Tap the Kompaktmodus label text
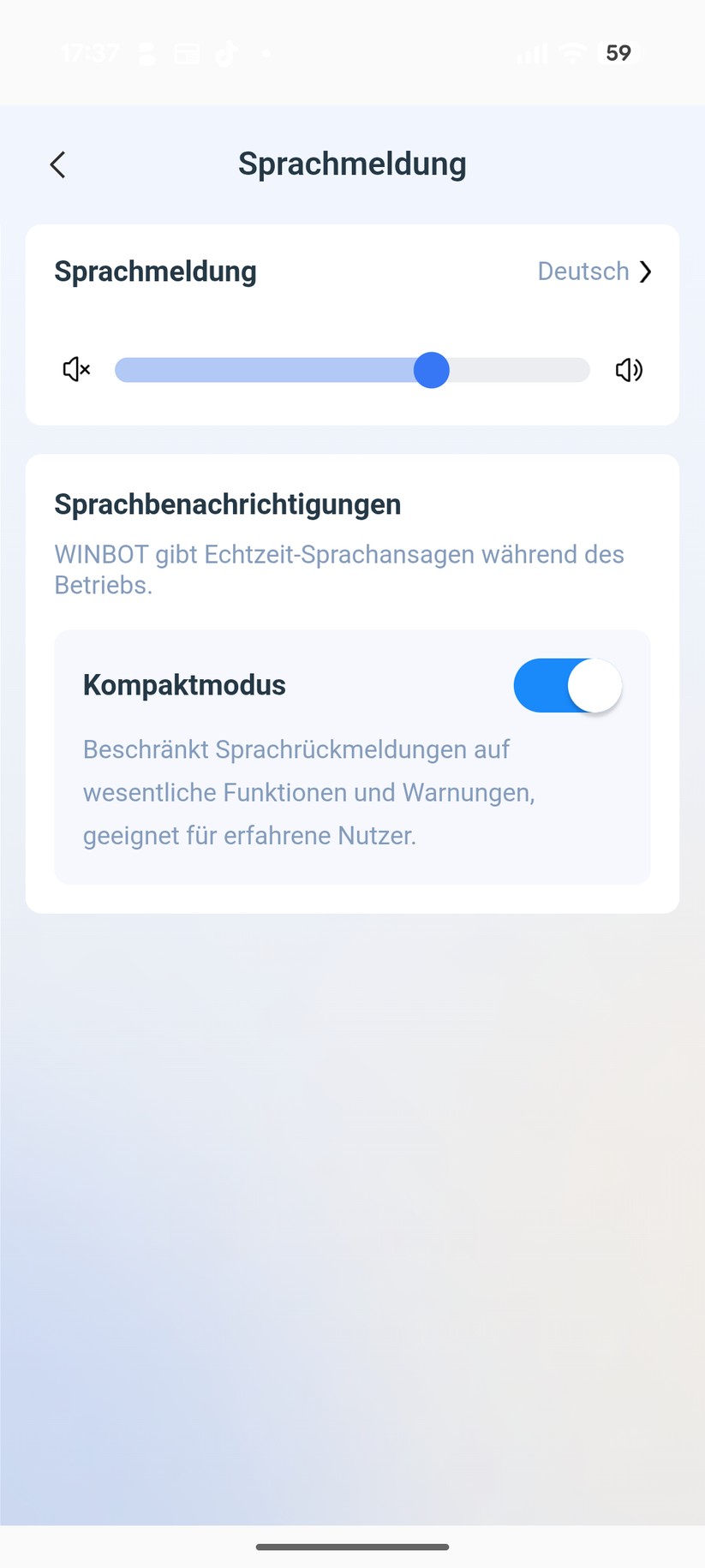Screen dimensions: 705x1568 coord(183,684)
